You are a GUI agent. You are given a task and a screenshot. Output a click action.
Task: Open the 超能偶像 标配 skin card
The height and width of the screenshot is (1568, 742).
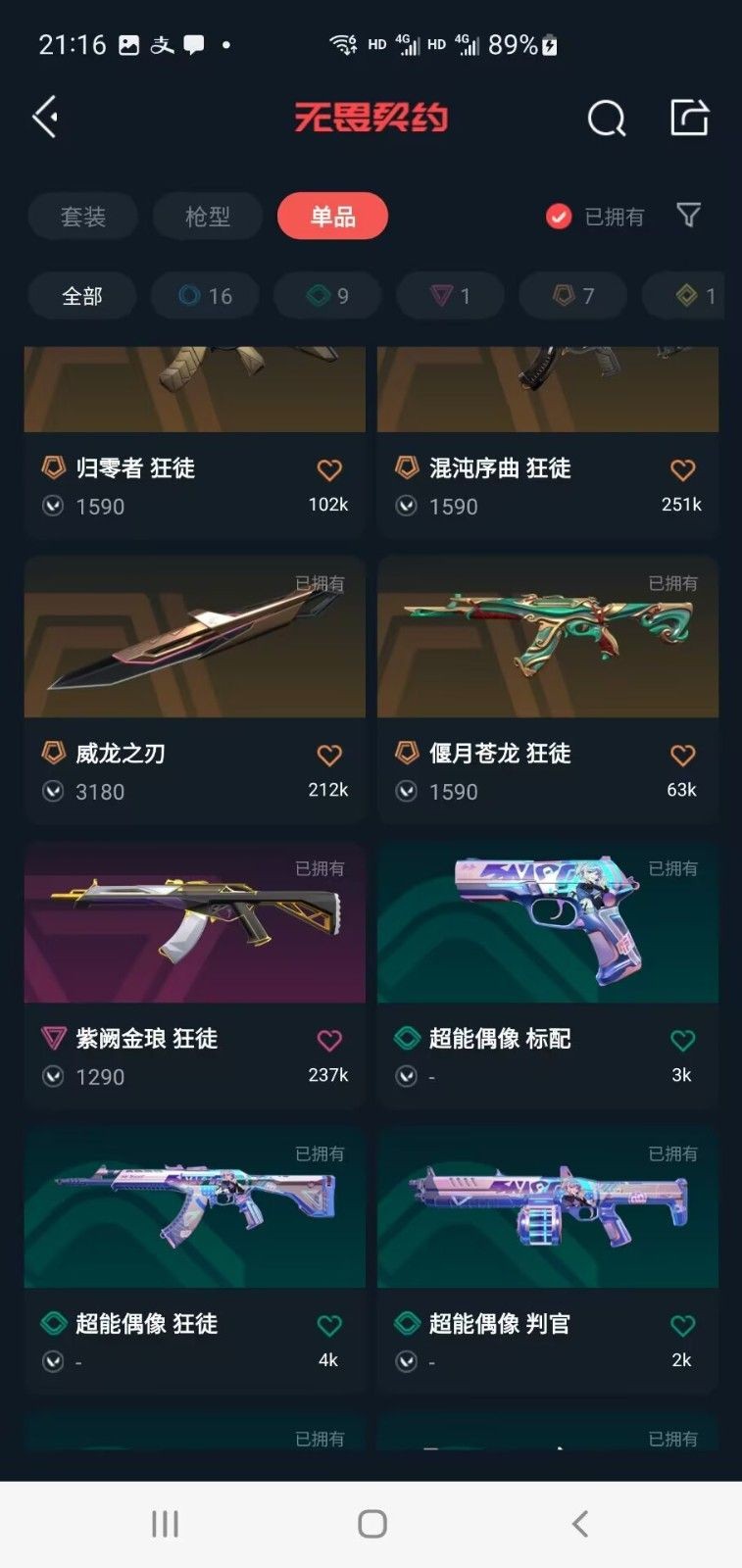coord(547,970)
